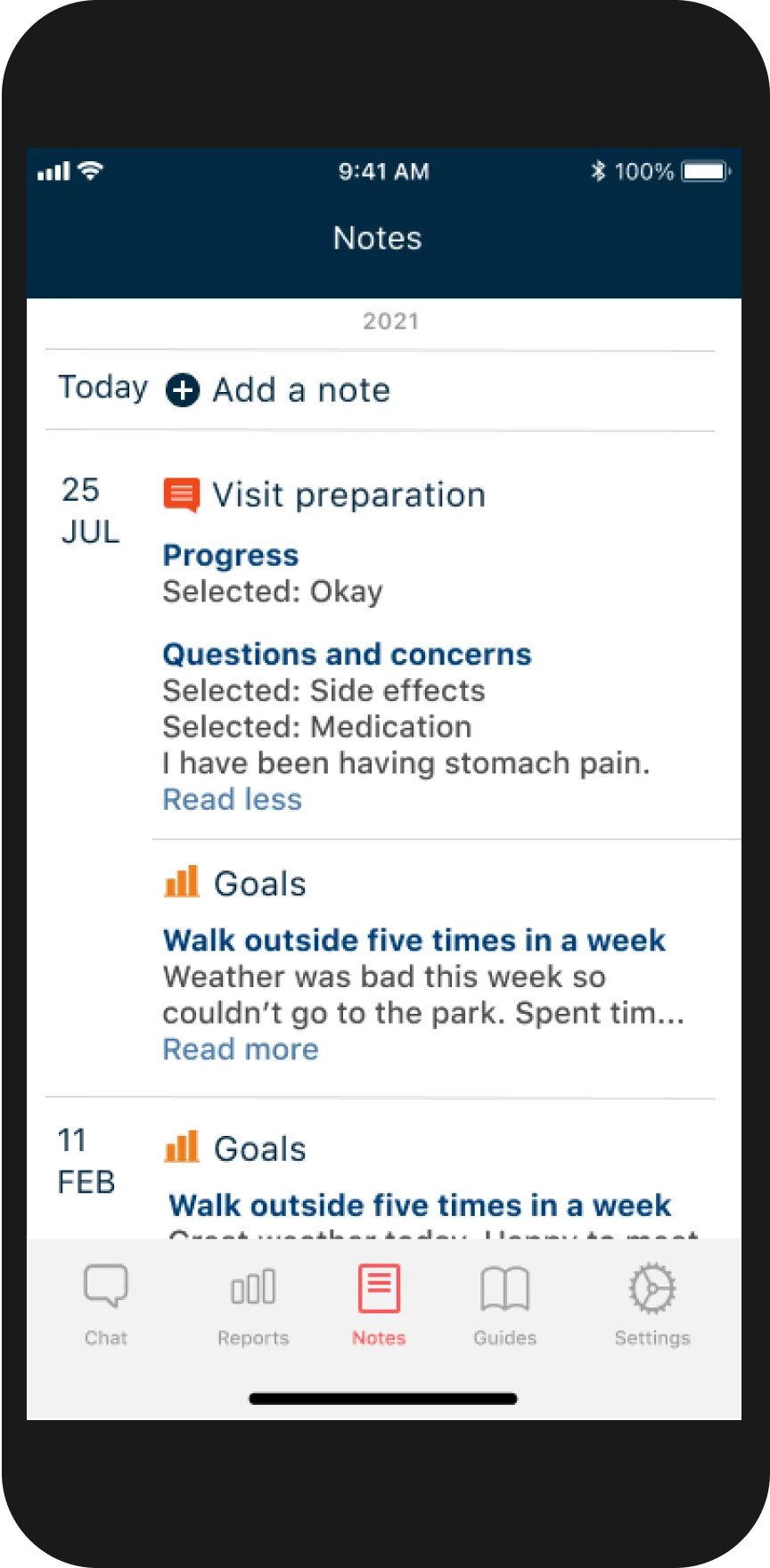The image size is (770, 1568).
Task: Tap the orange speech bubble Visit preparation icon
Action: pos(182,494)
